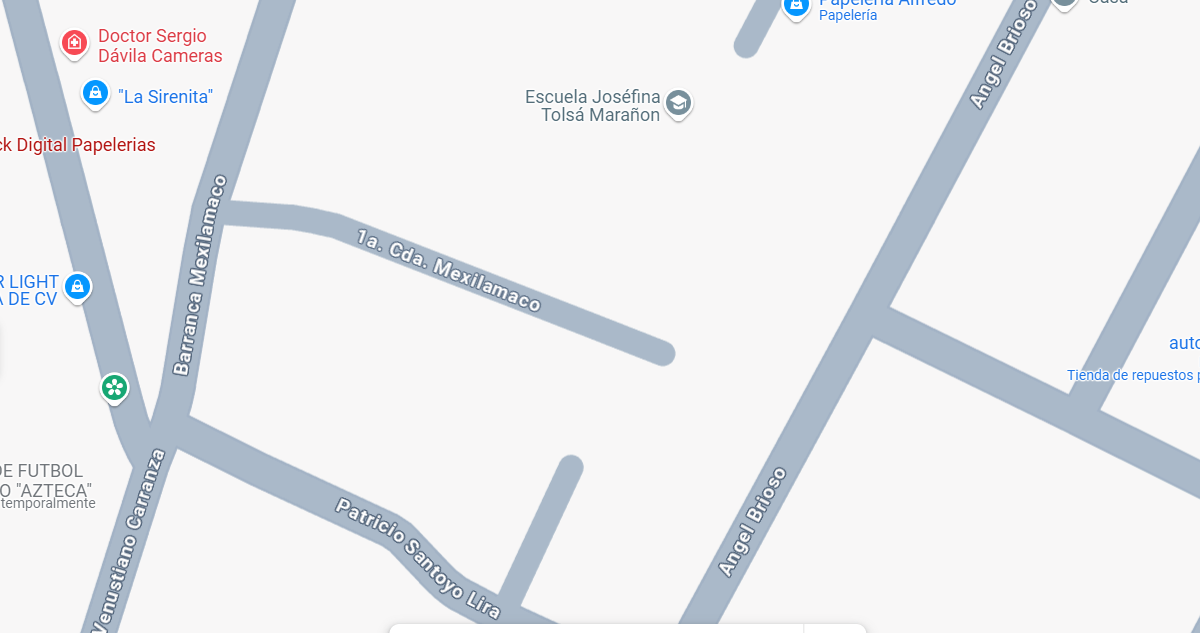
Task: Select the "La Sirenita" store marker
Action: (x=95, y=94)
